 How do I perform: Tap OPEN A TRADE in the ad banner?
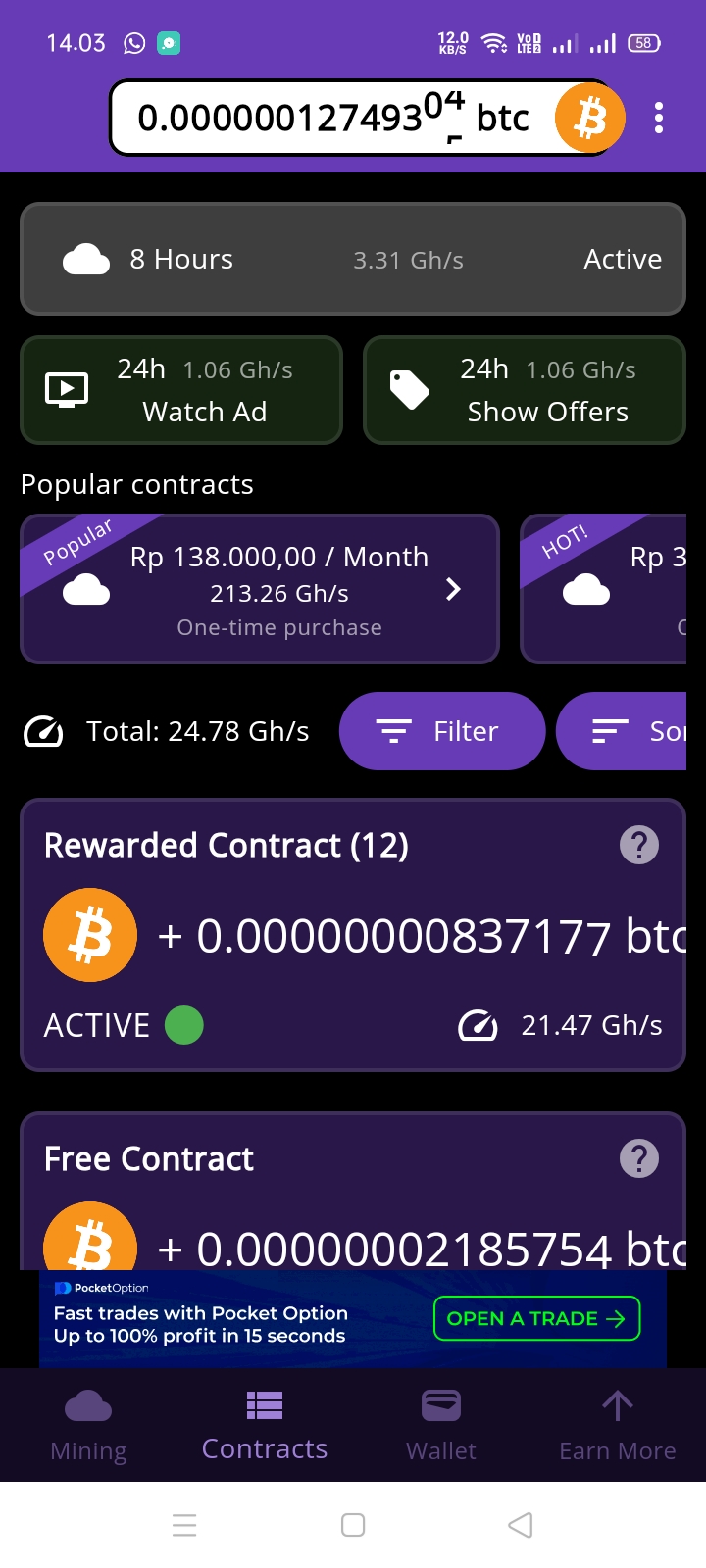click(x=536, y=1318)
